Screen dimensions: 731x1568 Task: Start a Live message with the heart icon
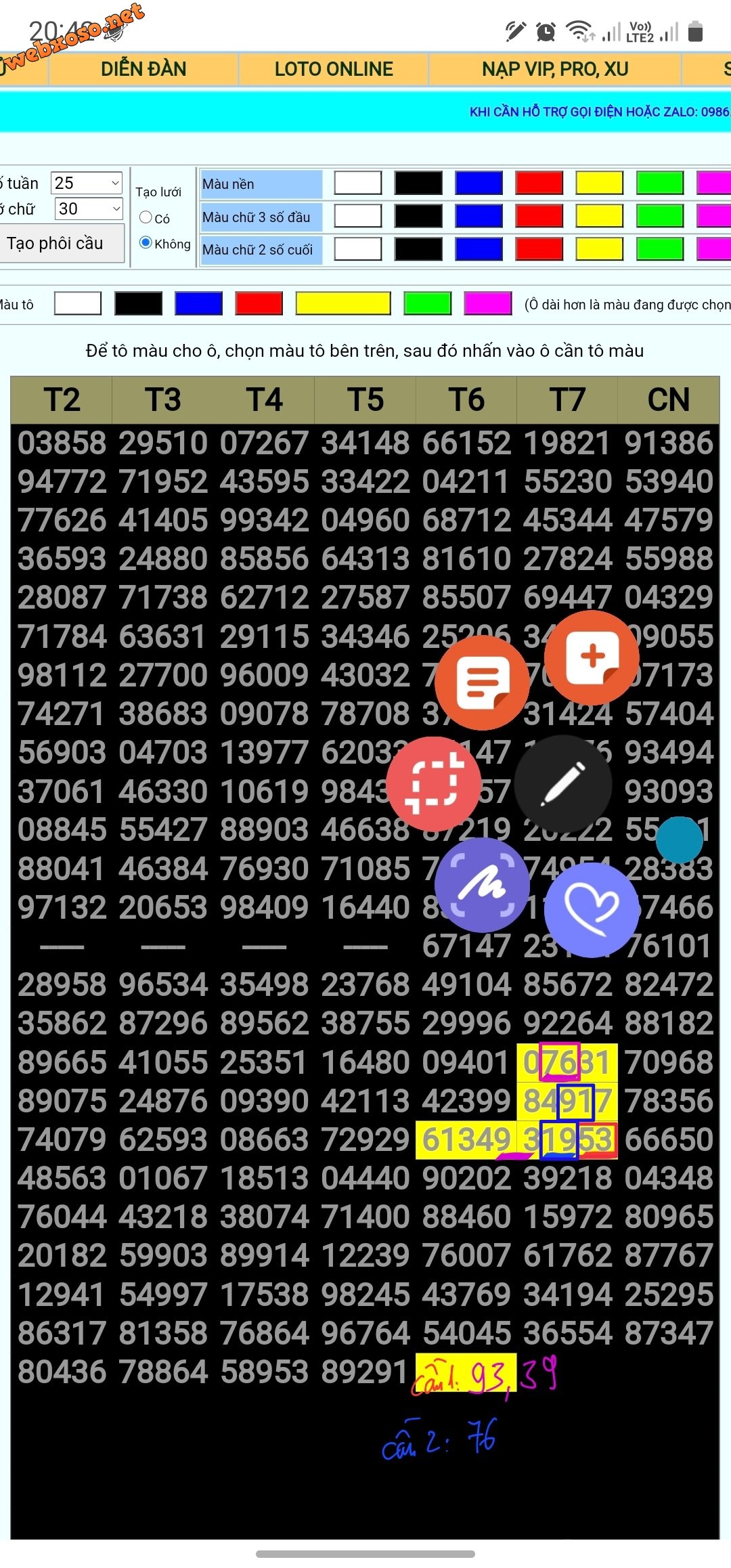coord(592,909)
